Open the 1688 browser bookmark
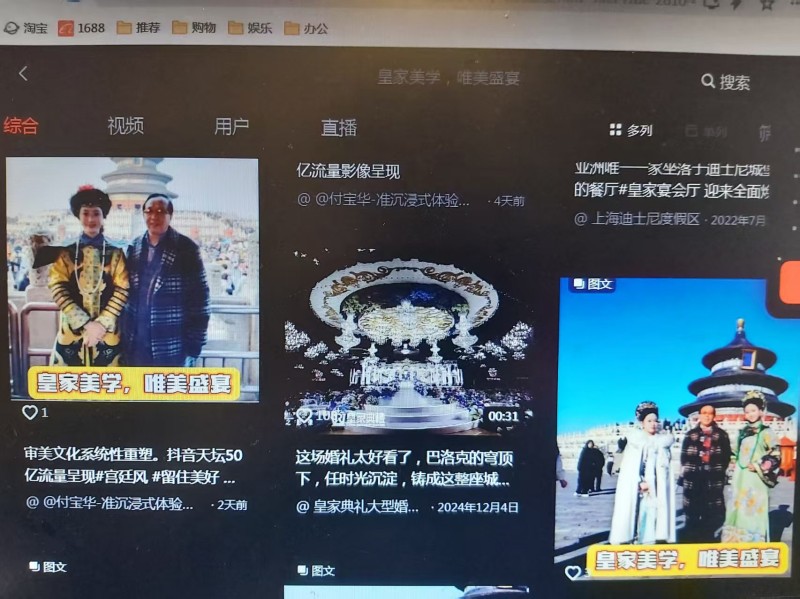 click(x=81, y=28)
